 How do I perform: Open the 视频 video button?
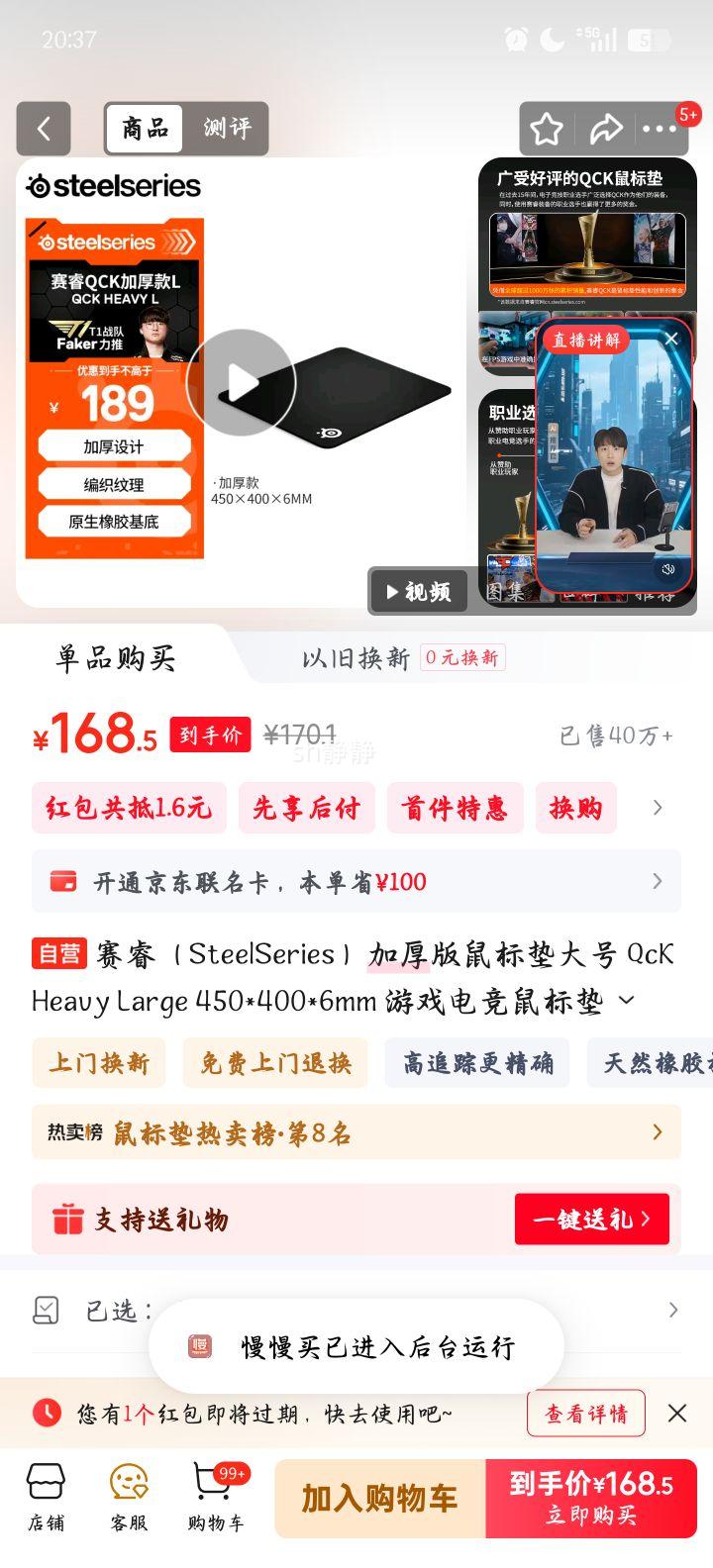pos(418,591)
